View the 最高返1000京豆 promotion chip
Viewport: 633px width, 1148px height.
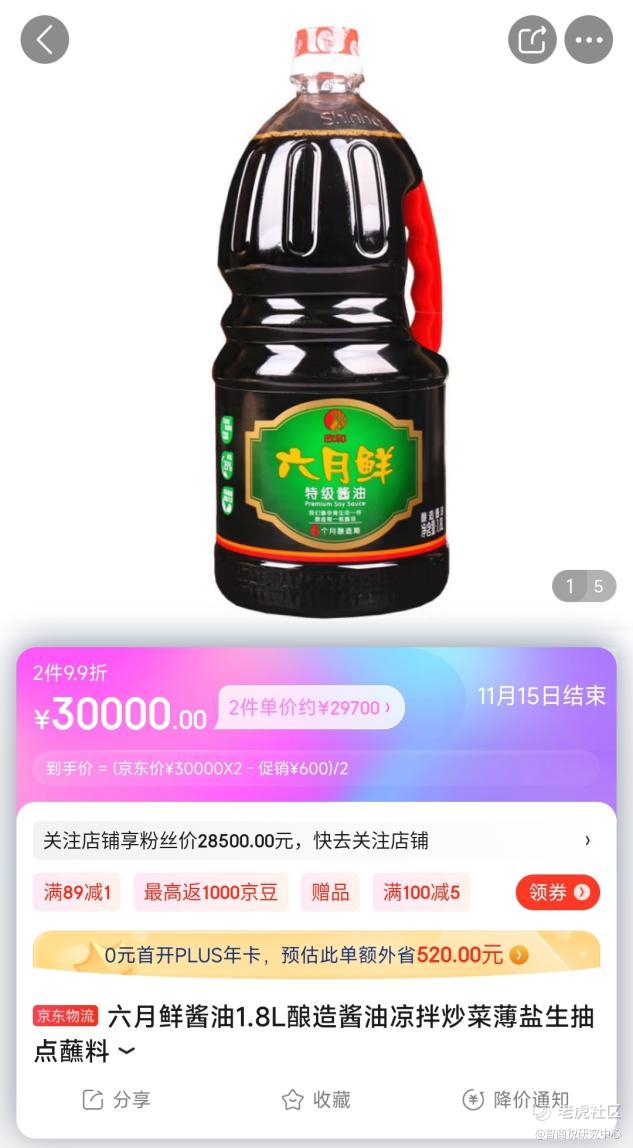pos(211,892)
